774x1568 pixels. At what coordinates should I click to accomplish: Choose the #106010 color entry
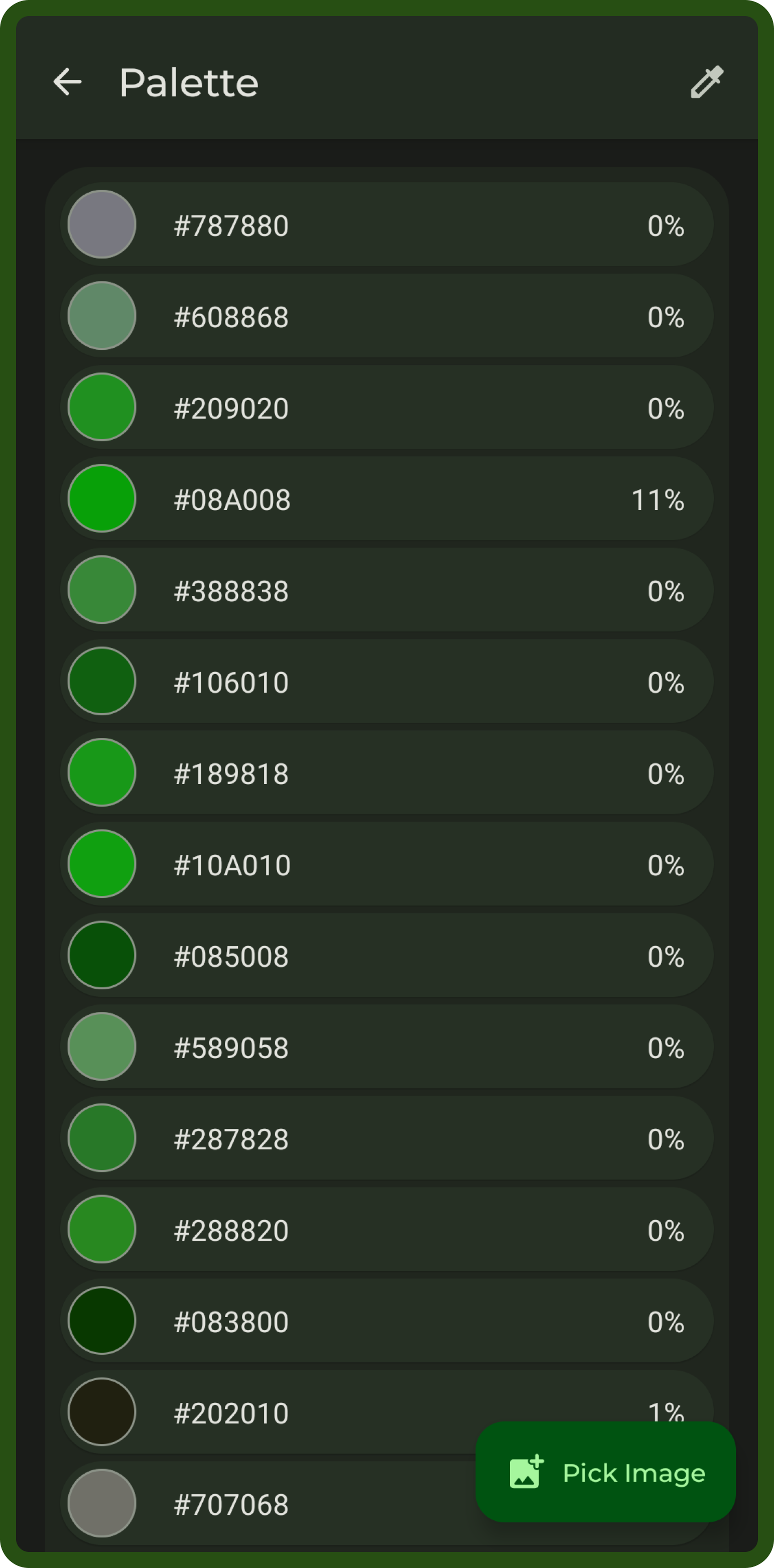[387, 681]
